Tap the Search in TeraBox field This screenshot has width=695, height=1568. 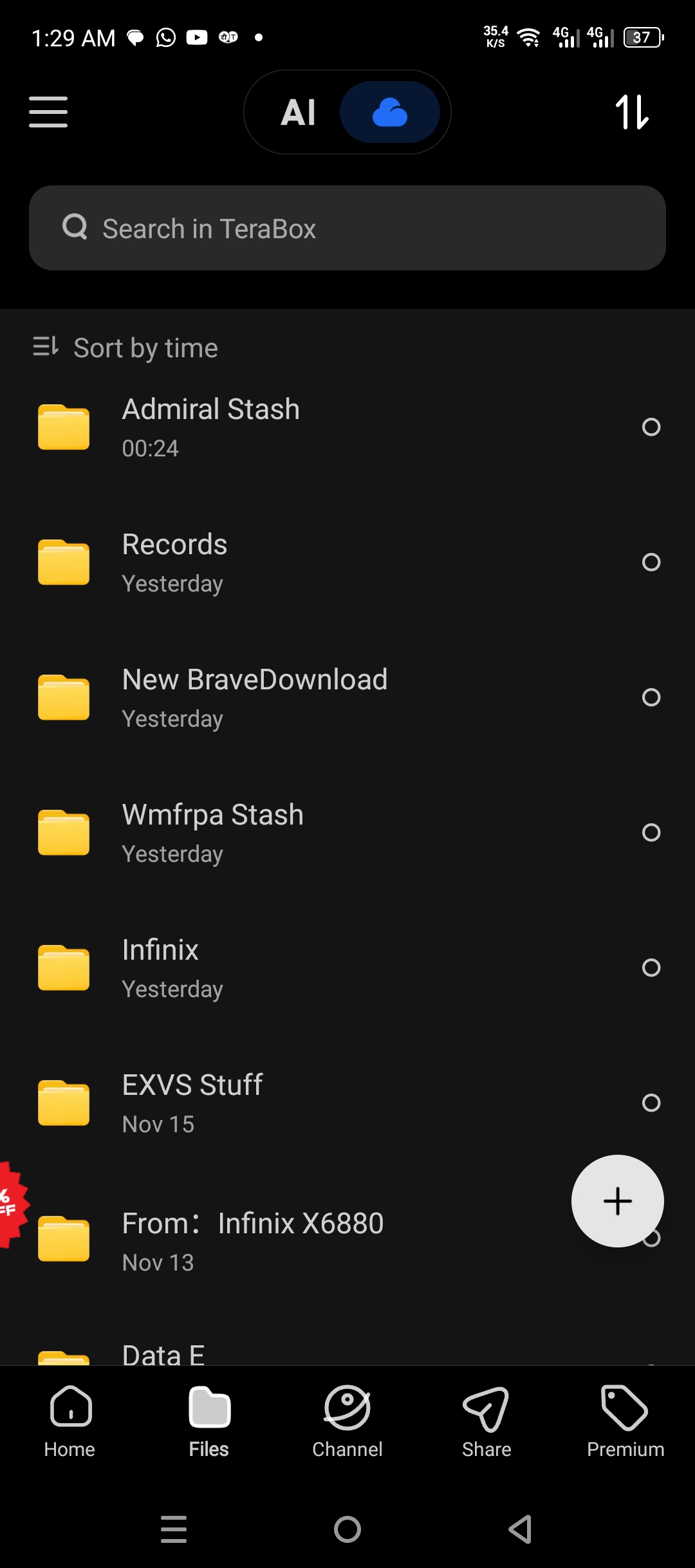[347, 228]
